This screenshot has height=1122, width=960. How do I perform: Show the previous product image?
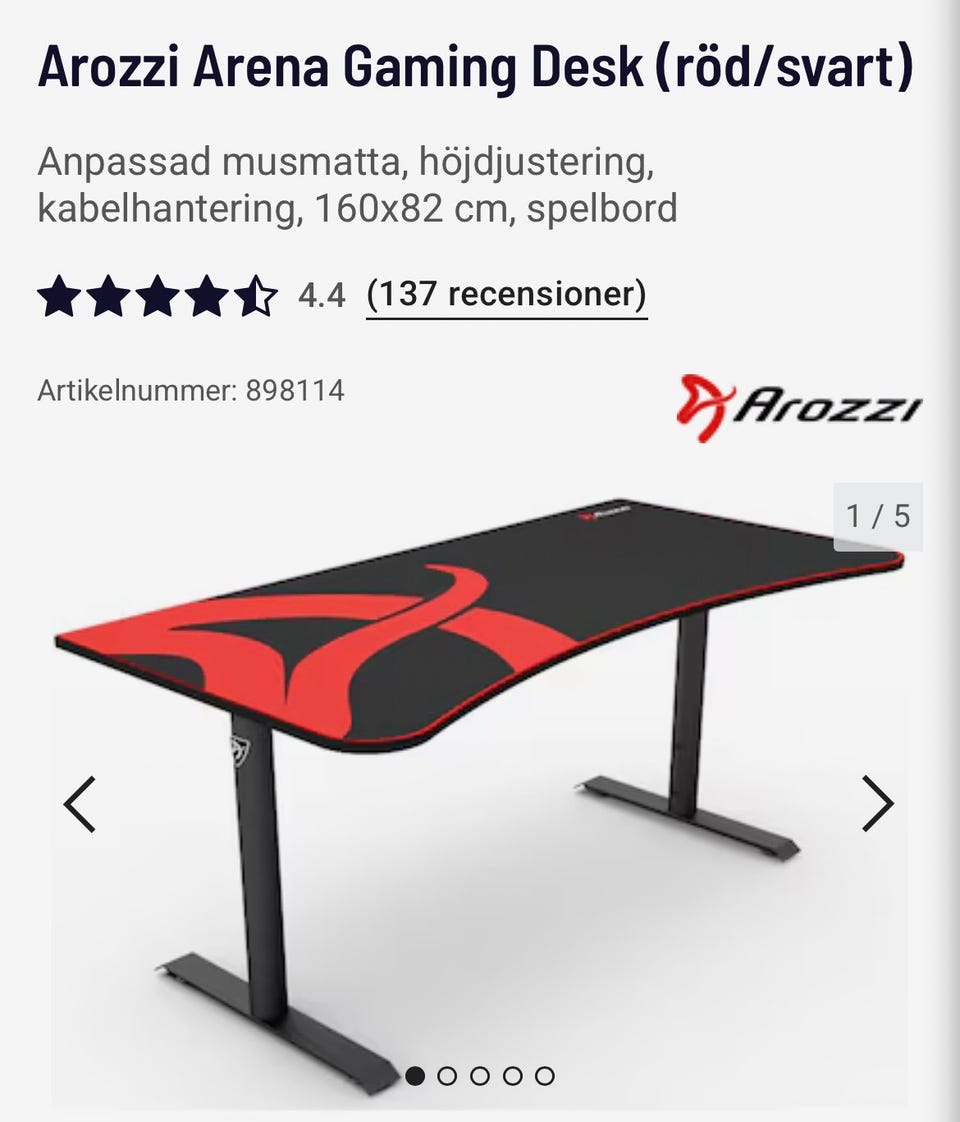click(80, 803)
